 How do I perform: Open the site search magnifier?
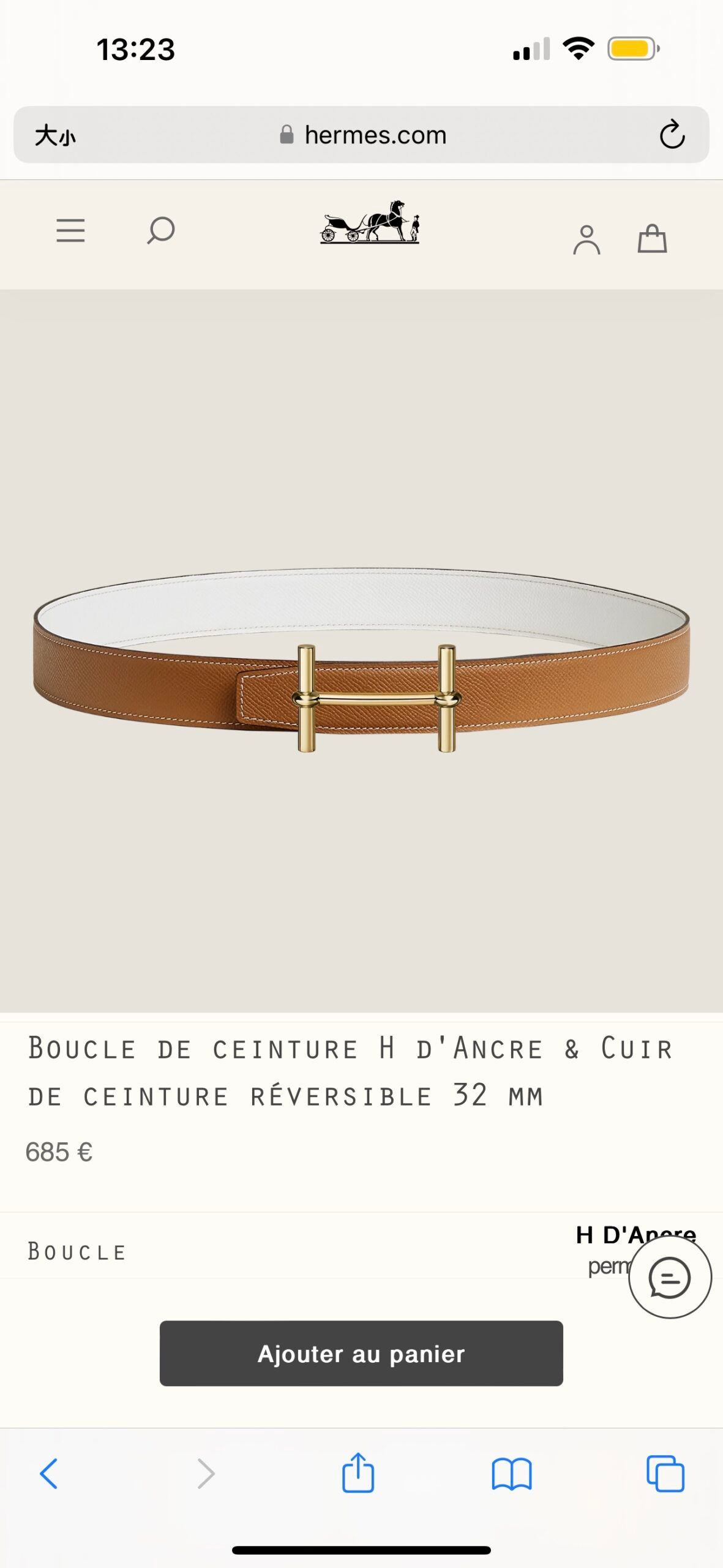[x=161, y=230]
